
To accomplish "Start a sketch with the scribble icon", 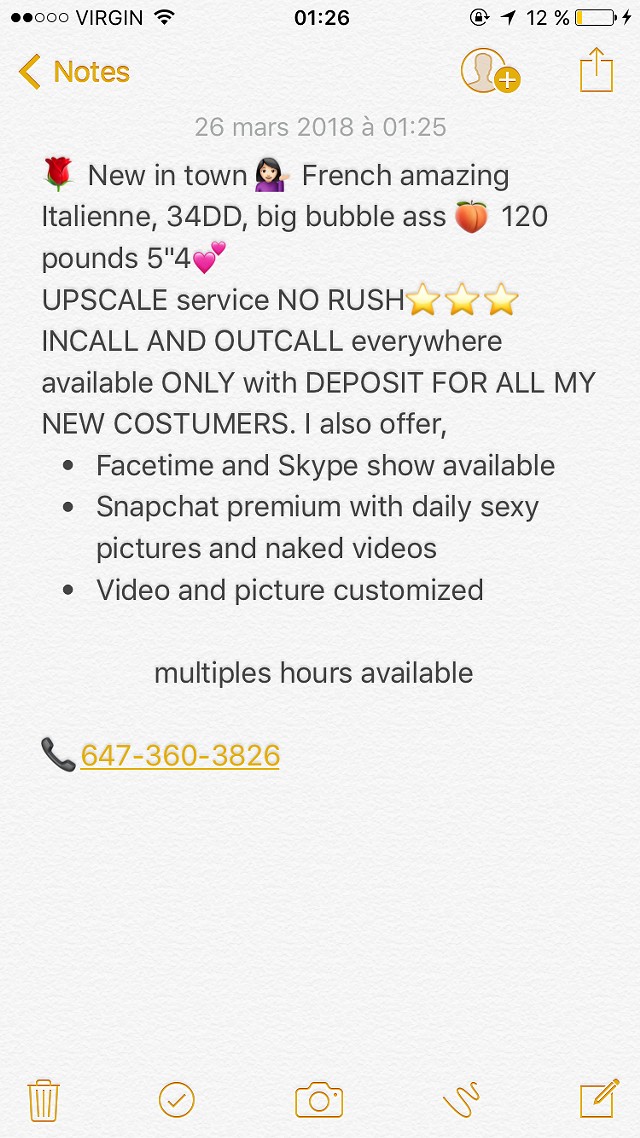I will (x=461, y=1099).
